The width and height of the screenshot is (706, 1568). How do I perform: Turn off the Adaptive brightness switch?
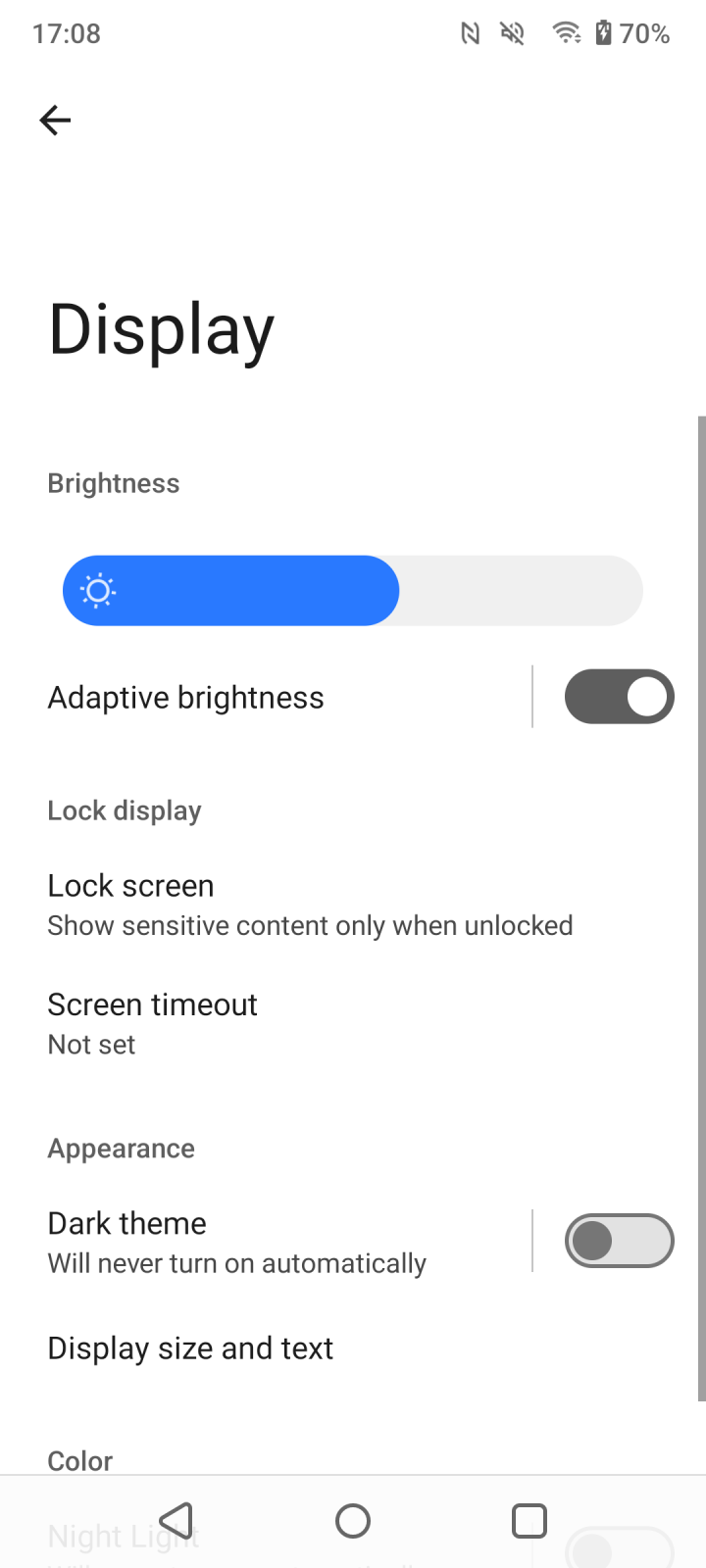point(619,697)
